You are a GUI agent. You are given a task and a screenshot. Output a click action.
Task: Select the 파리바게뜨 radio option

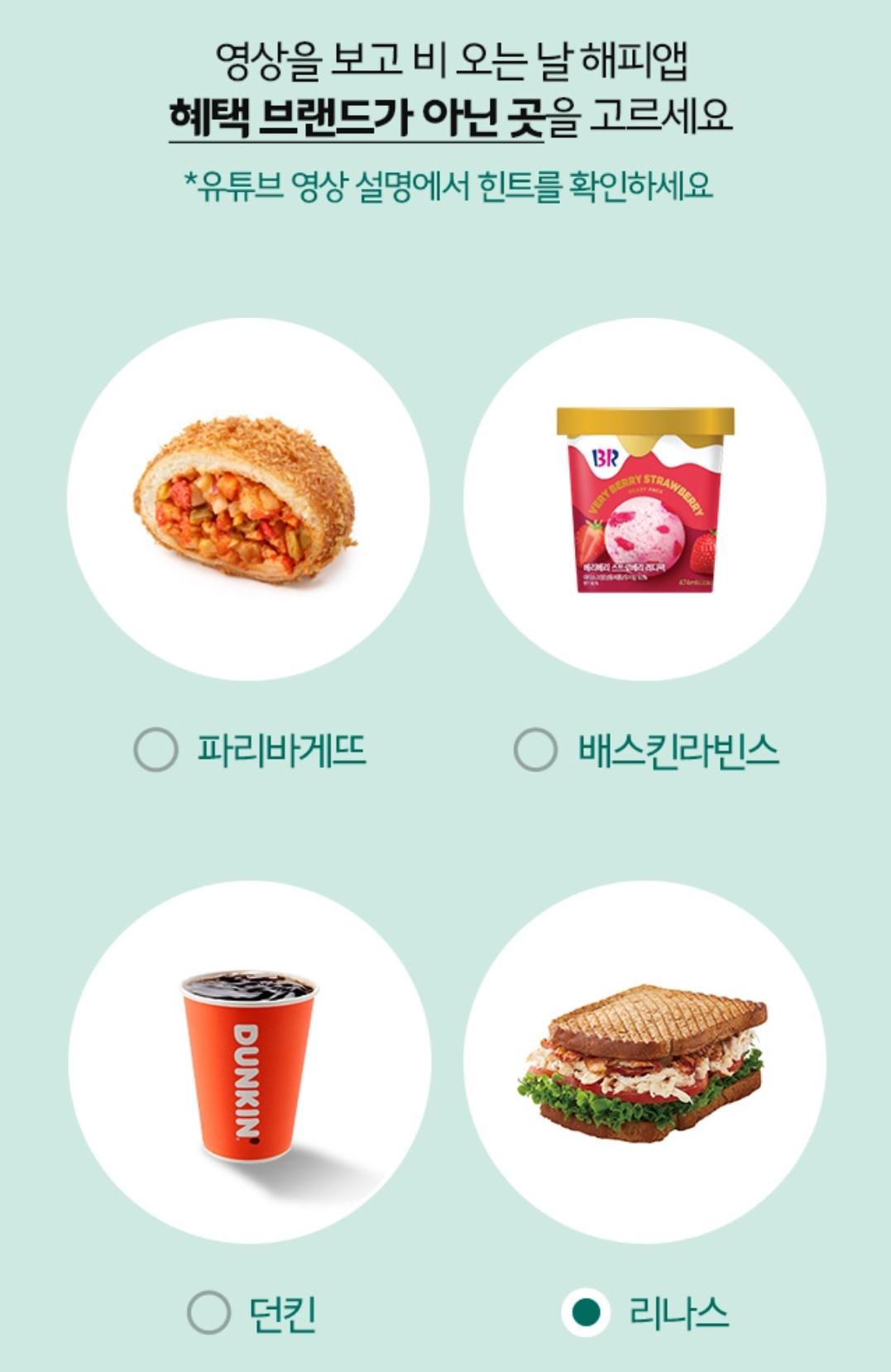pyautogui.click(x=156, y=750)
